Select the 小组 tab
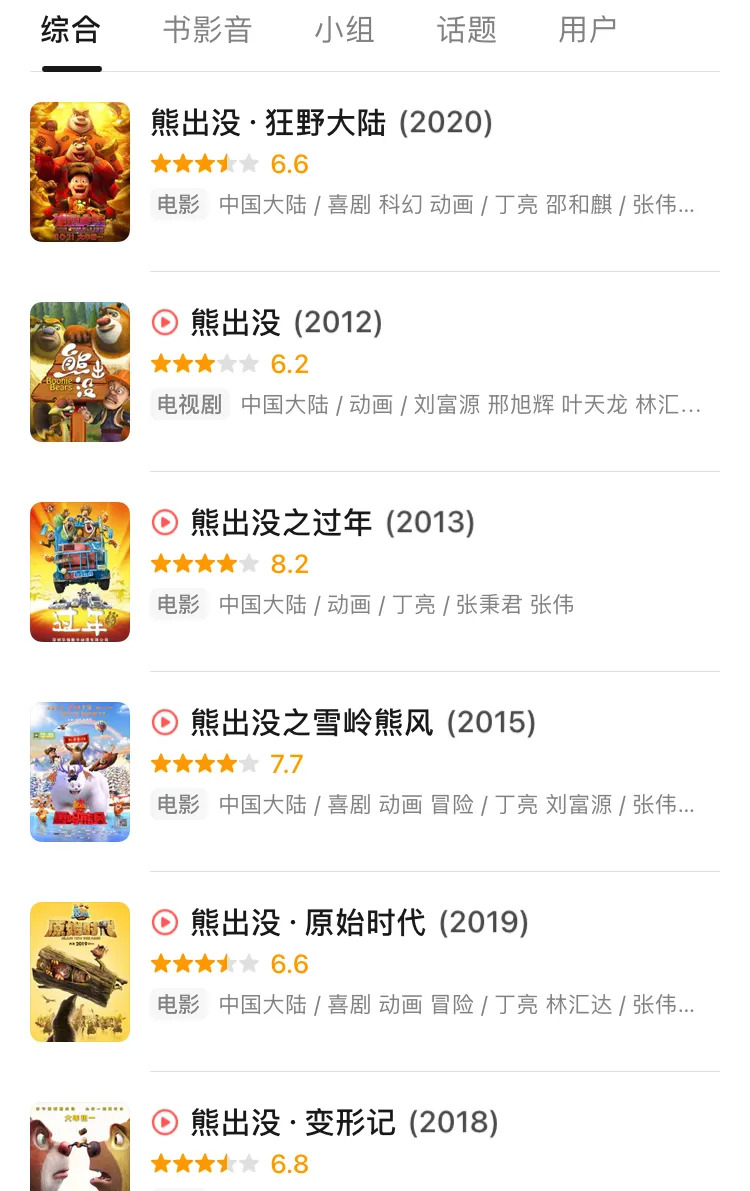This screenshot has width=750, height=1191. pyautogui.click(x=344, y=30)
